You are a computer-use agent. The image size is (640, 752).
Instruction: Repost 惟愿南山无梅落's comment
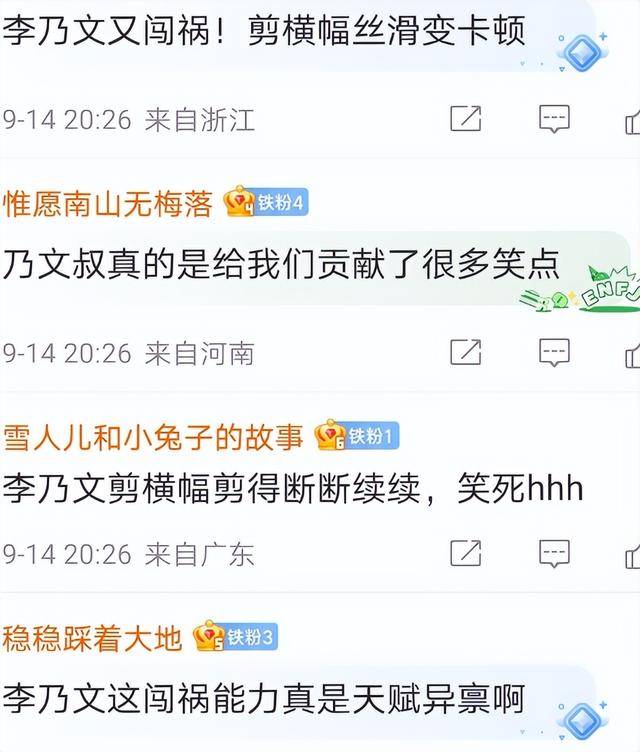(x=465, y=352)
